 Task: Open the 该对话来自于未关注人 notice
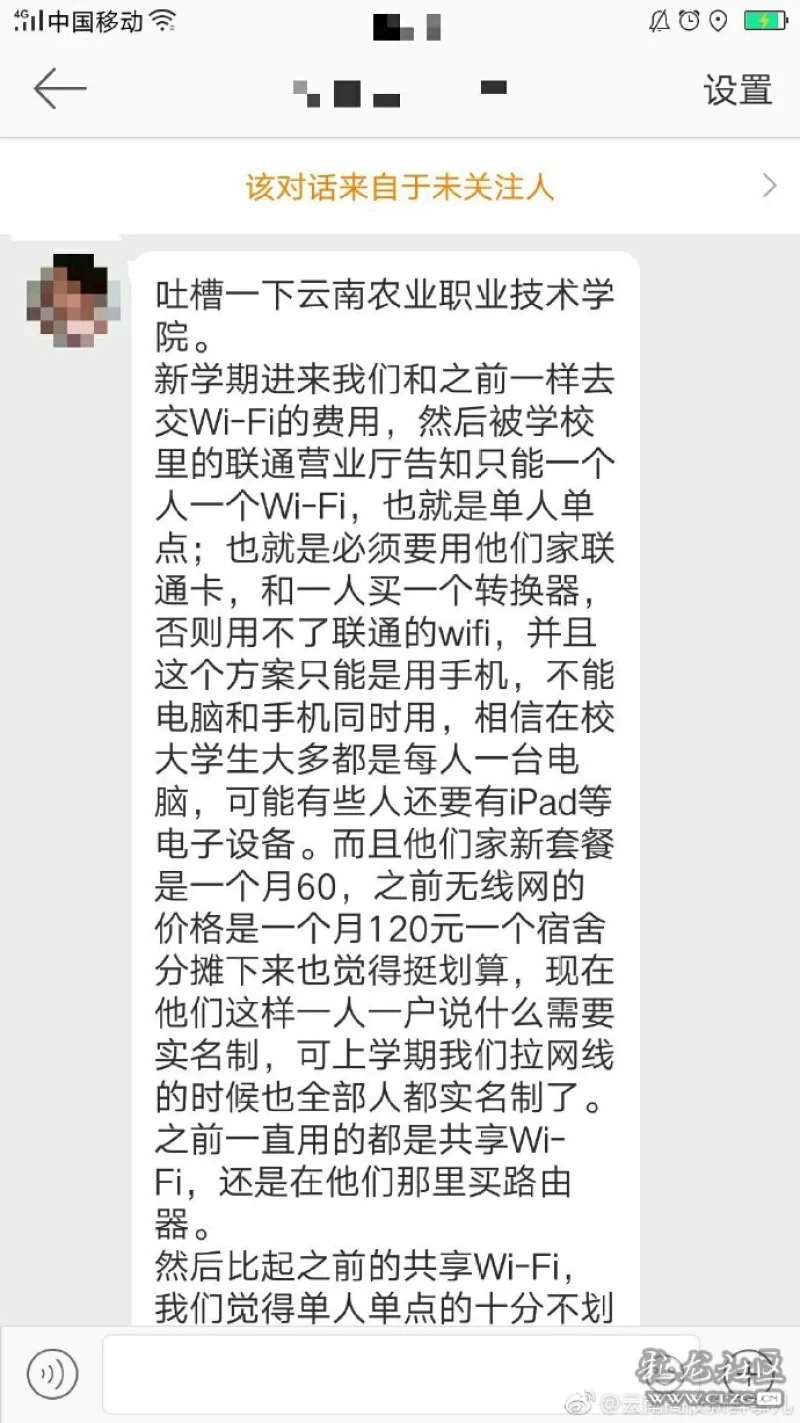(x=400, y=186)
